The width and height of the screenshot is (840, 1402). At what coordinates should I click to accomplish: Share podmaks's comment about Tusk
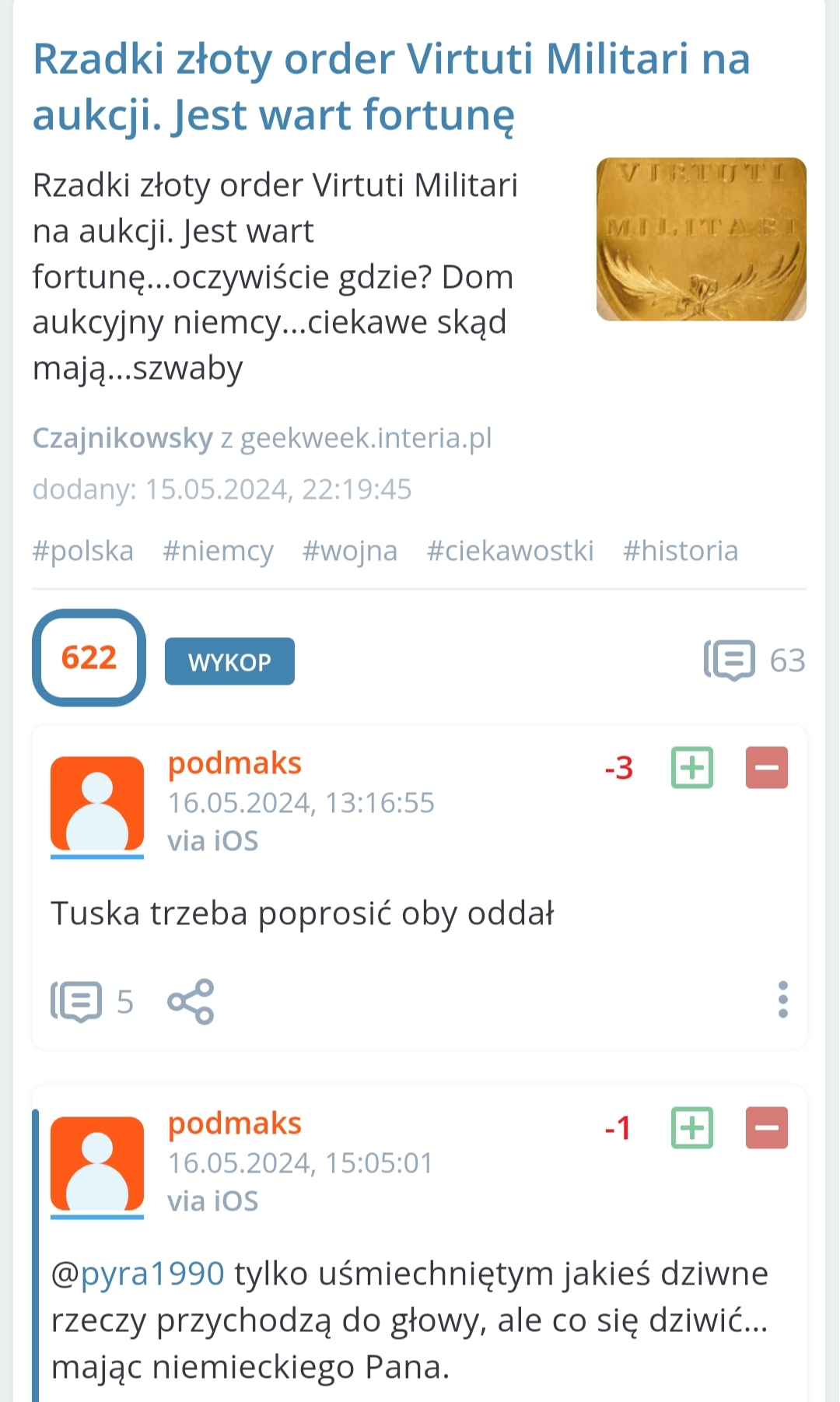(191, 1001)
